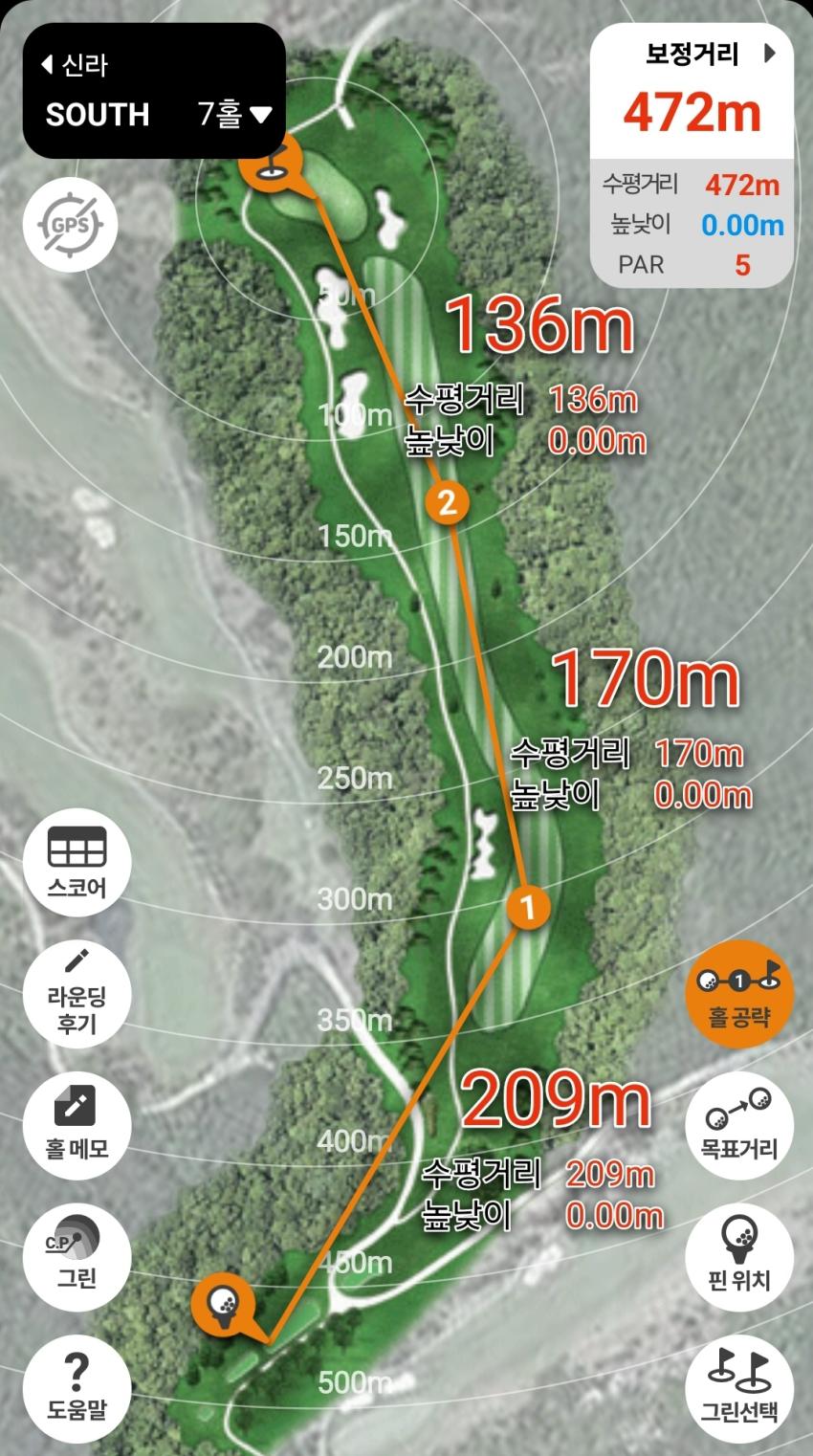Screen dimensions: 813x1456
Task: Toggle 홀 공략 strategy mode
Action: pos(739,994)
